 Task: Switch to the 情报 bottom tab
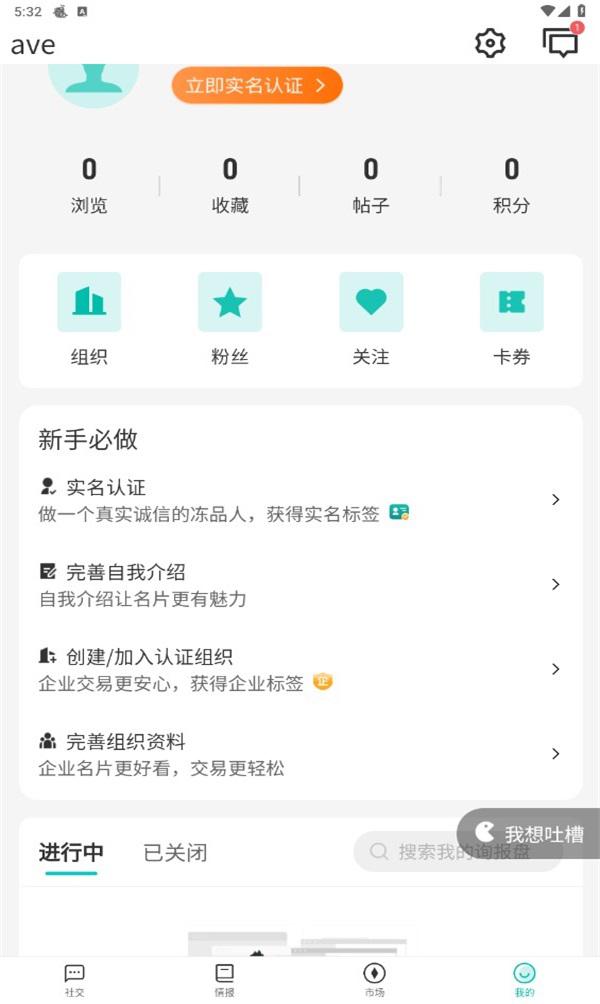coord(224,980)
